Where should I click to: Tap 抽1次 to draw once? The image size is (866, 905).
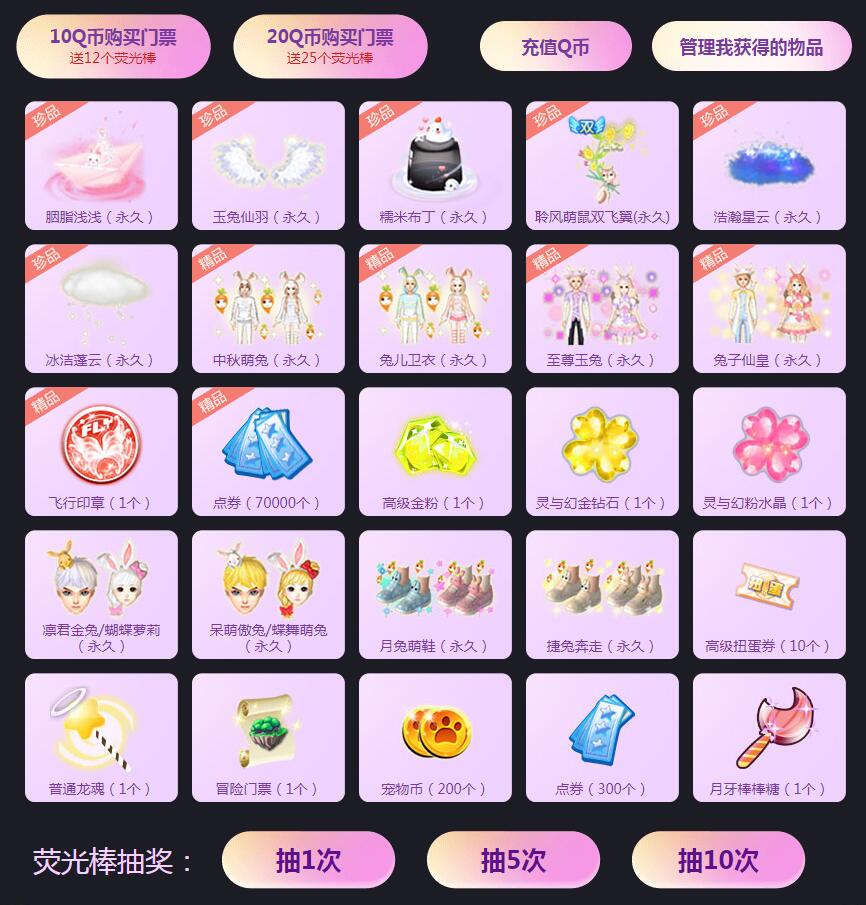tap(308, 859)
